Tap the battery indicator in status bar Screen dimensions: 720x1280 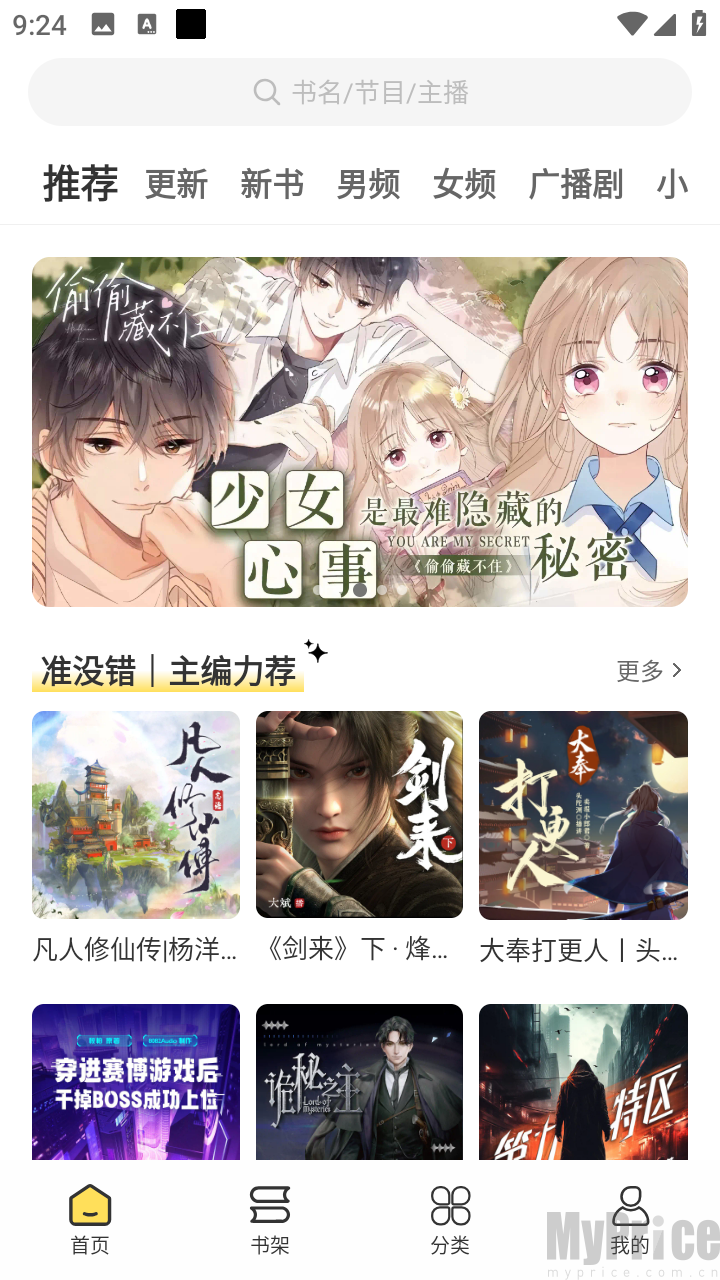coord(698,24)
